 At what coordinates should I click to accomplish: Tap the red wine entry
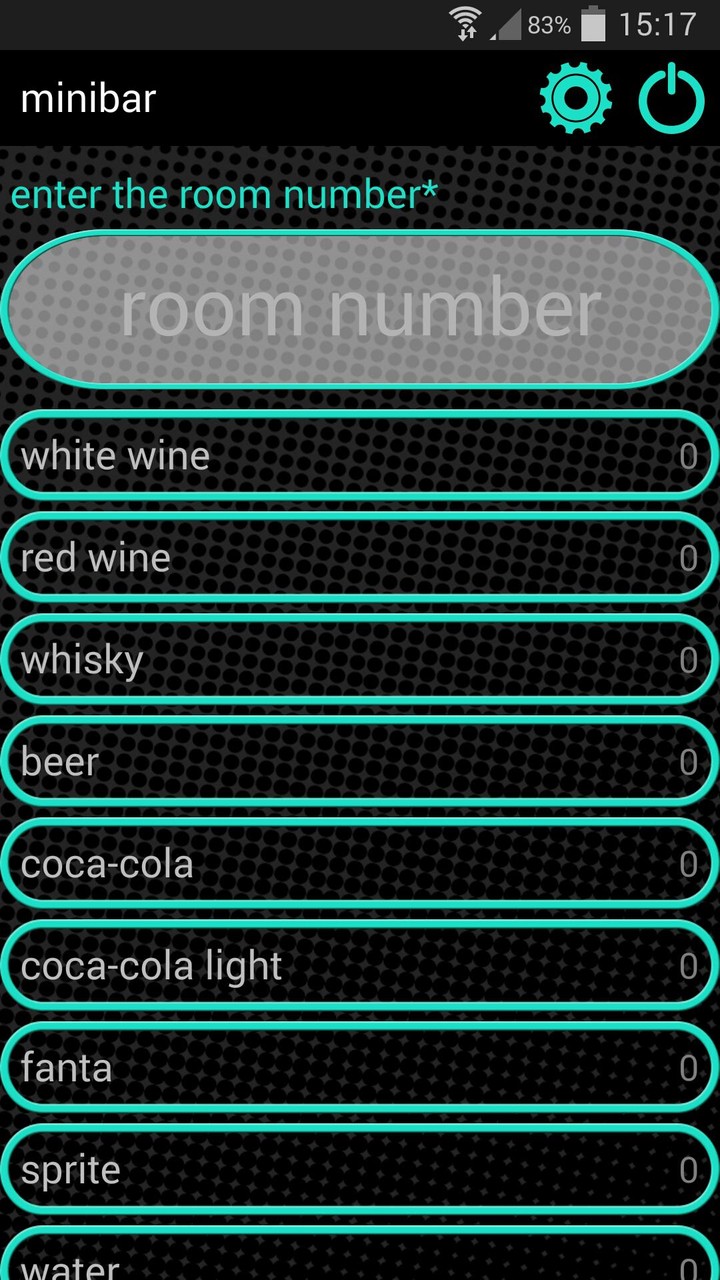(360, 557)
